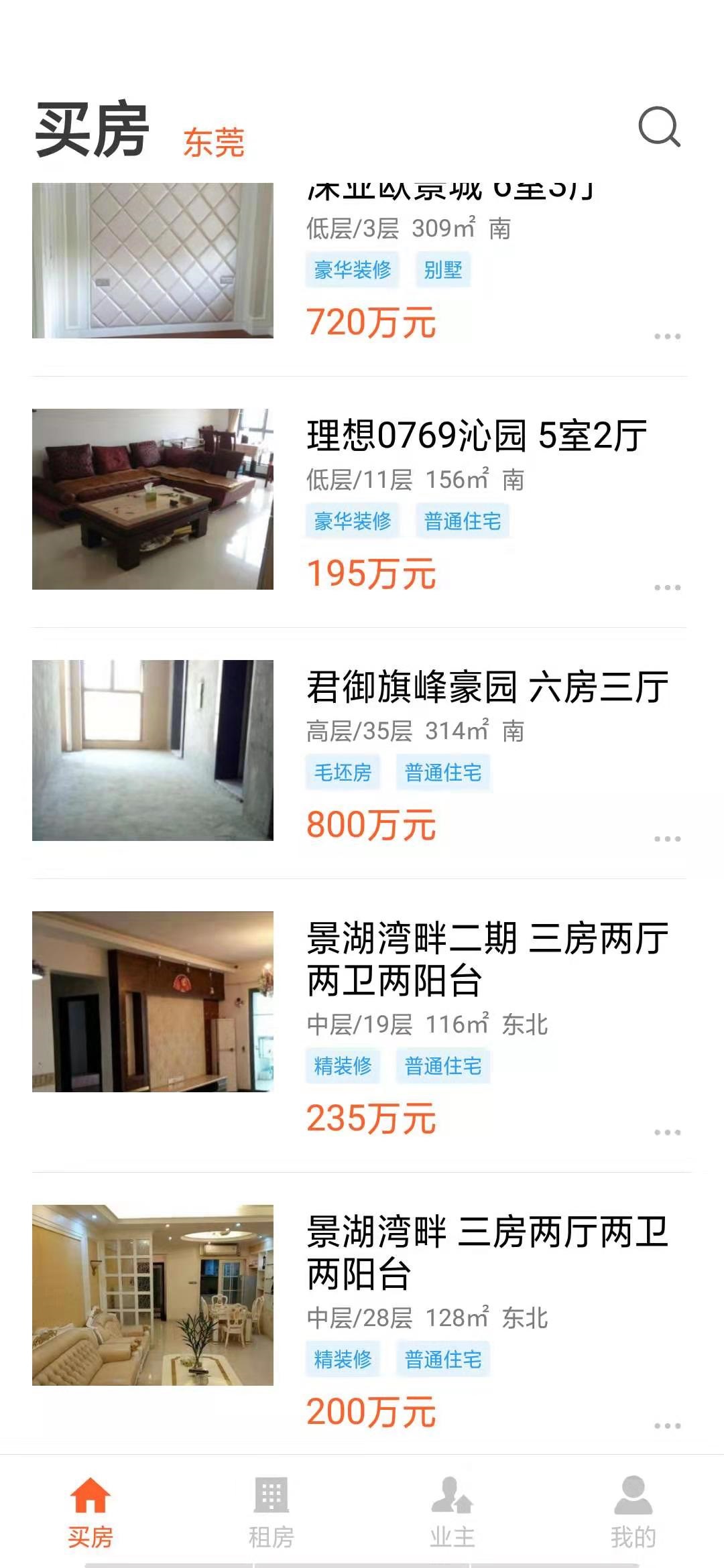
Task: Open more options for 景湖湾畔二期 listing
Action: point(667,1132)
